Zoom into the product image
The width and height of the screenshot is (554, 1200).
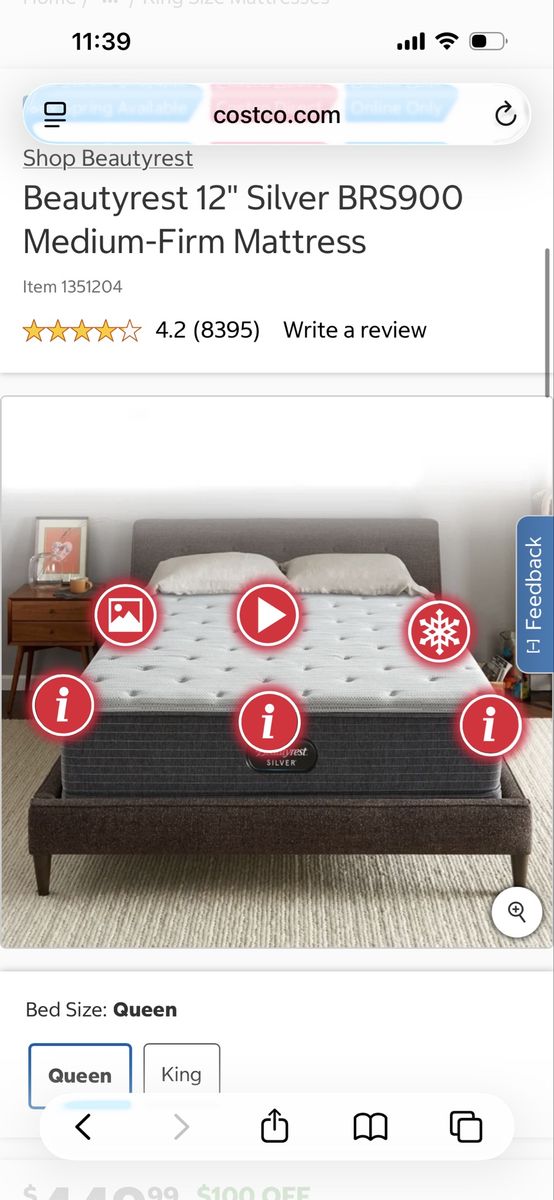pyautogui.click(x=517, y=911)
